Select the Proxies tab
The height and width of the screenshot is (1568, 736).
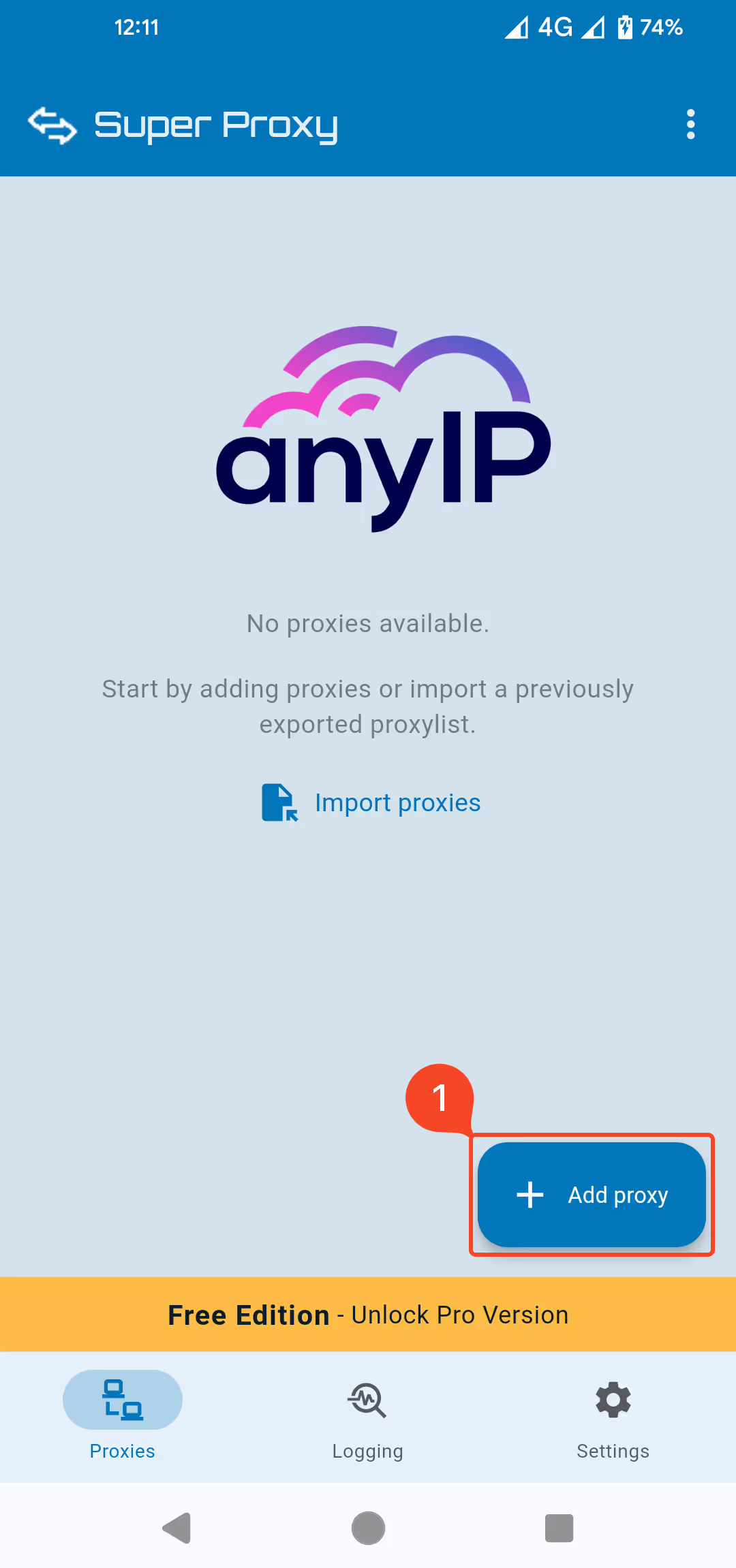(x=122, y=1424)
